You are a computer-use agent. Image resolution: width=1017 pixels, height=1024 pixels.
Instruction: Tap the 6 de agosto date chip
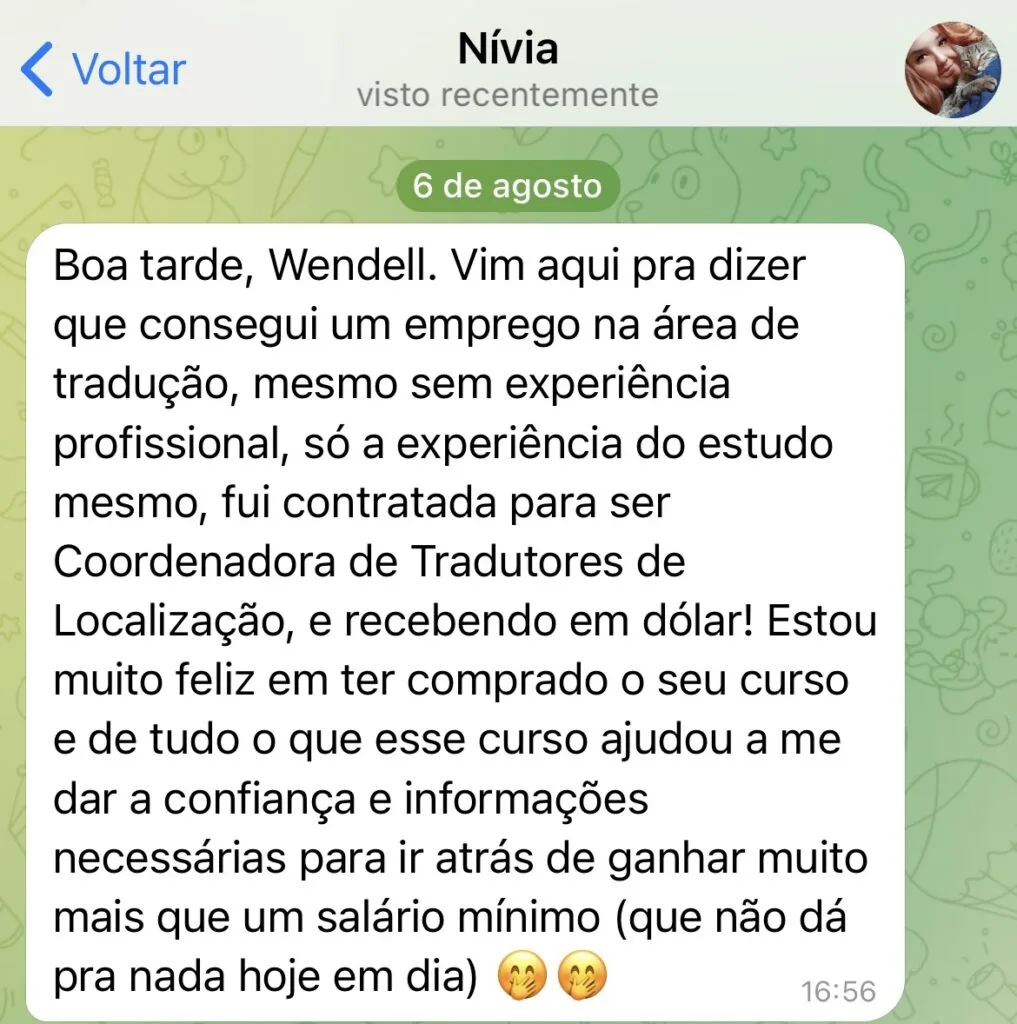point(508,186)
